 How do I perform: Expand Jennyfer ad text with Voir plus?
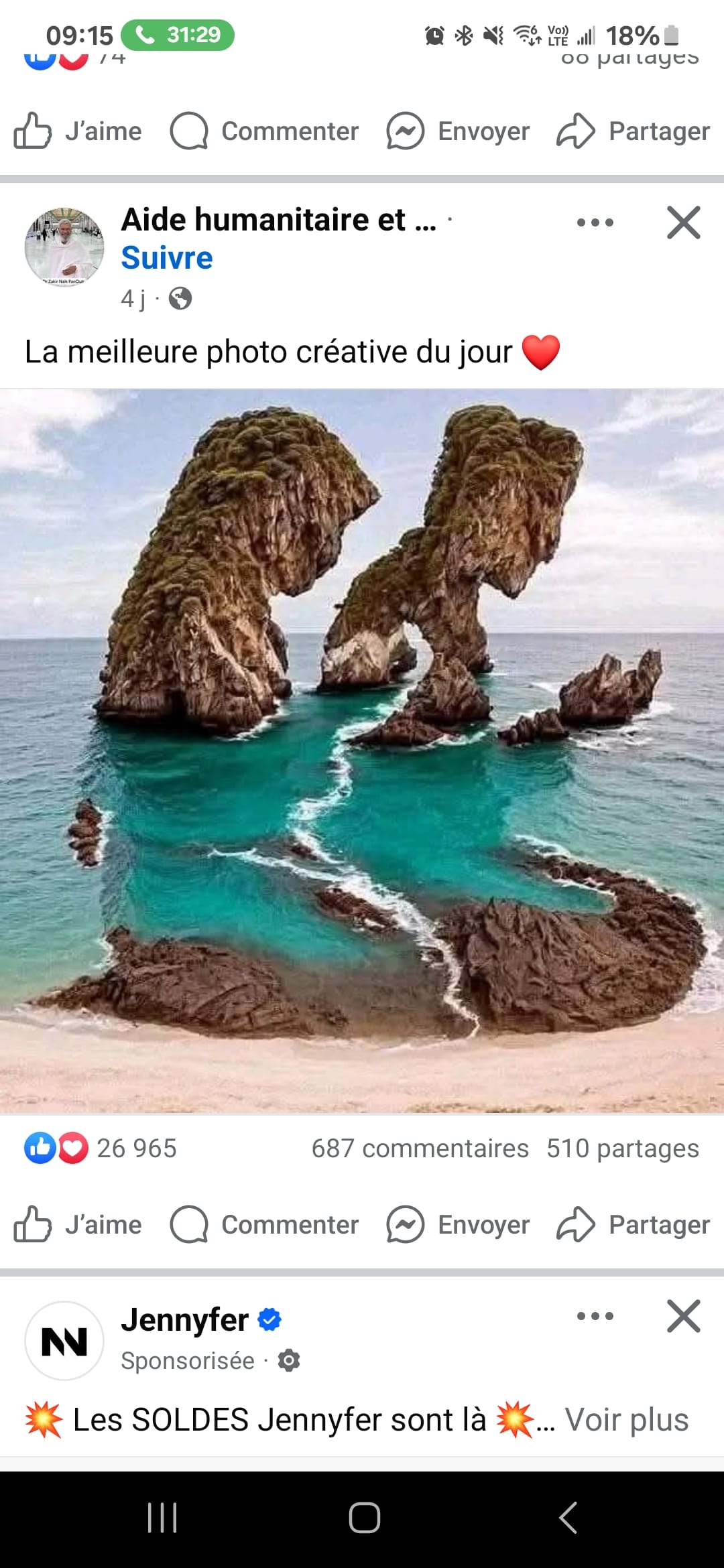pyautogui.click(x=626, y=1419)
